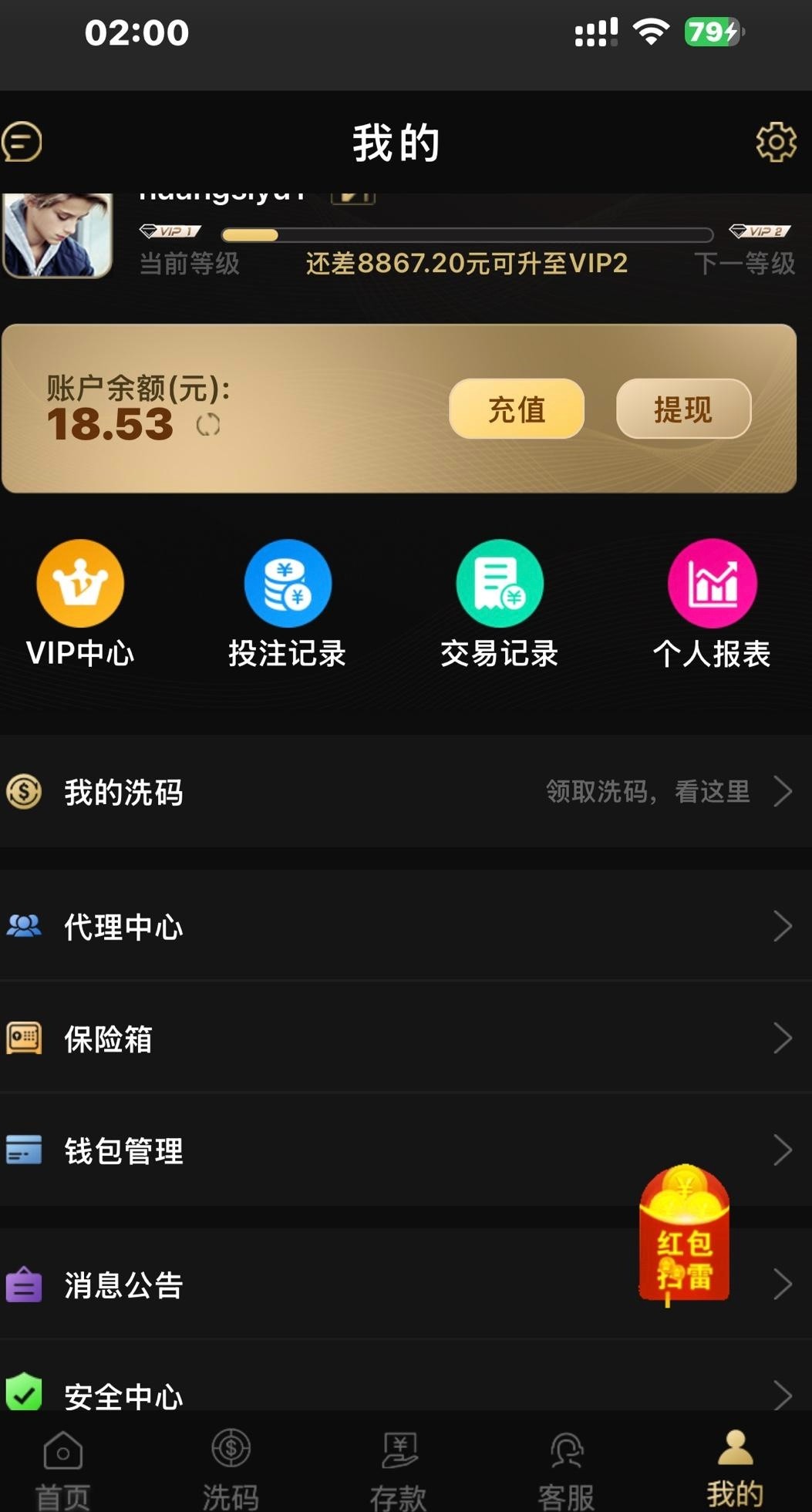Open 安全中心 security center

point(308,1394)
